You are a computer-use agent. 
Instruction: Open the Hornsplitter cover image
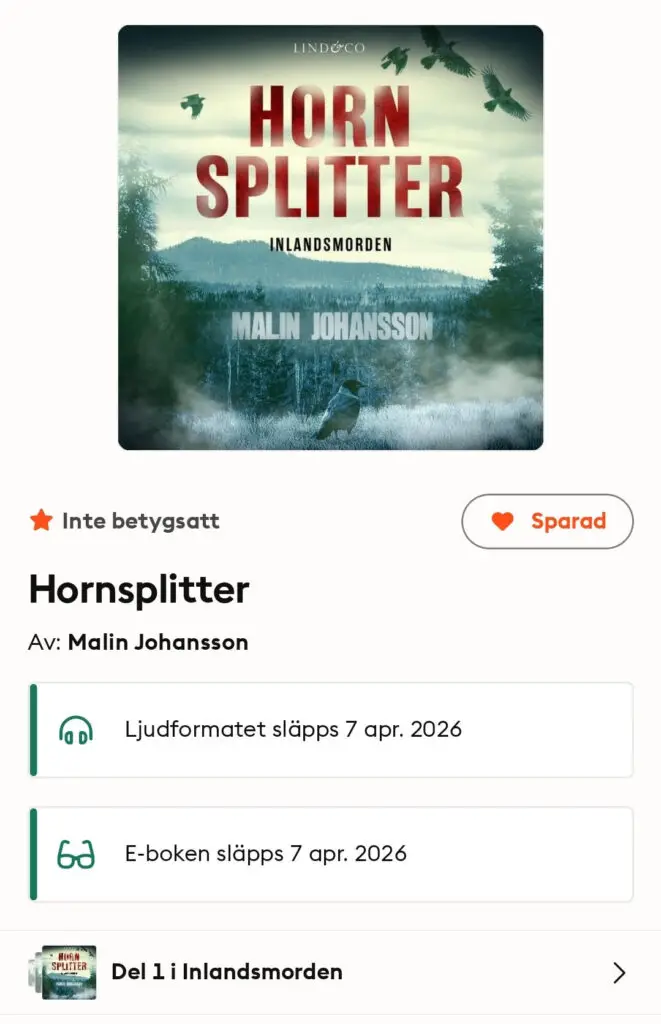(330, 238)
